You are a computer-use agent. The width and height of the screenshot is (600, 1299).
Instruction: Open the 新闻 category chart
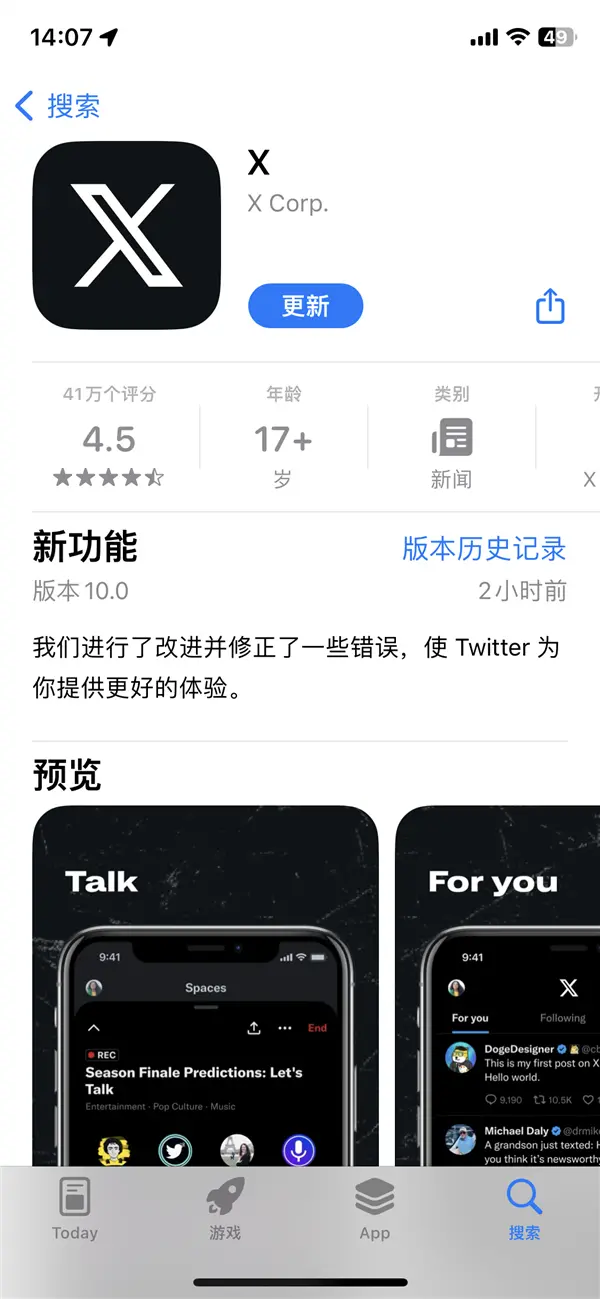click(x=451, y=438)
